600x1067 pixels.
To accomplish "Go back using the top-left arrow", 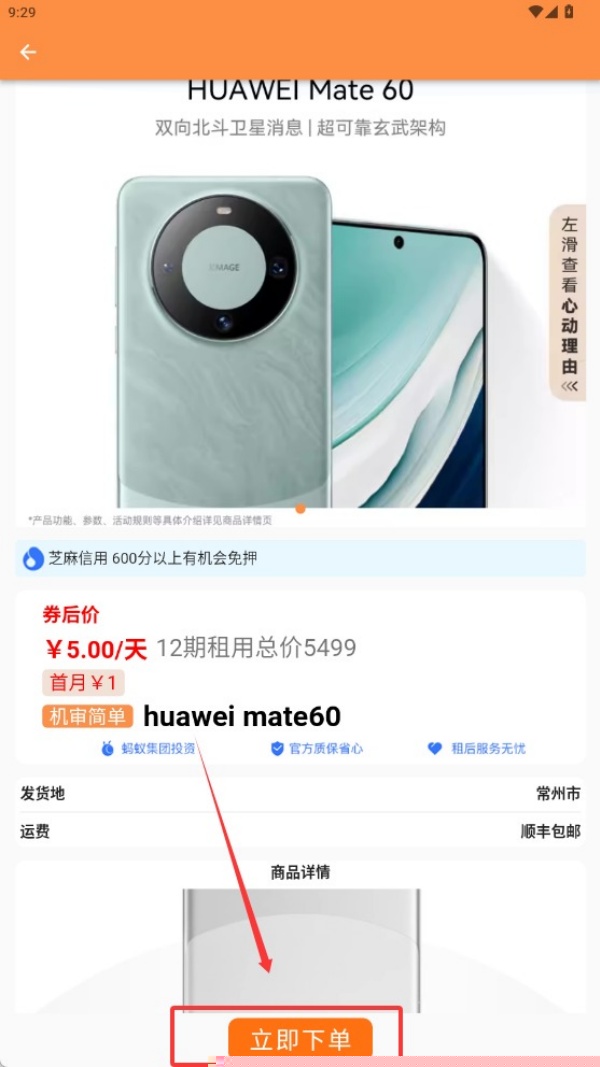I will pyautogui.click(x=28, y=52).
